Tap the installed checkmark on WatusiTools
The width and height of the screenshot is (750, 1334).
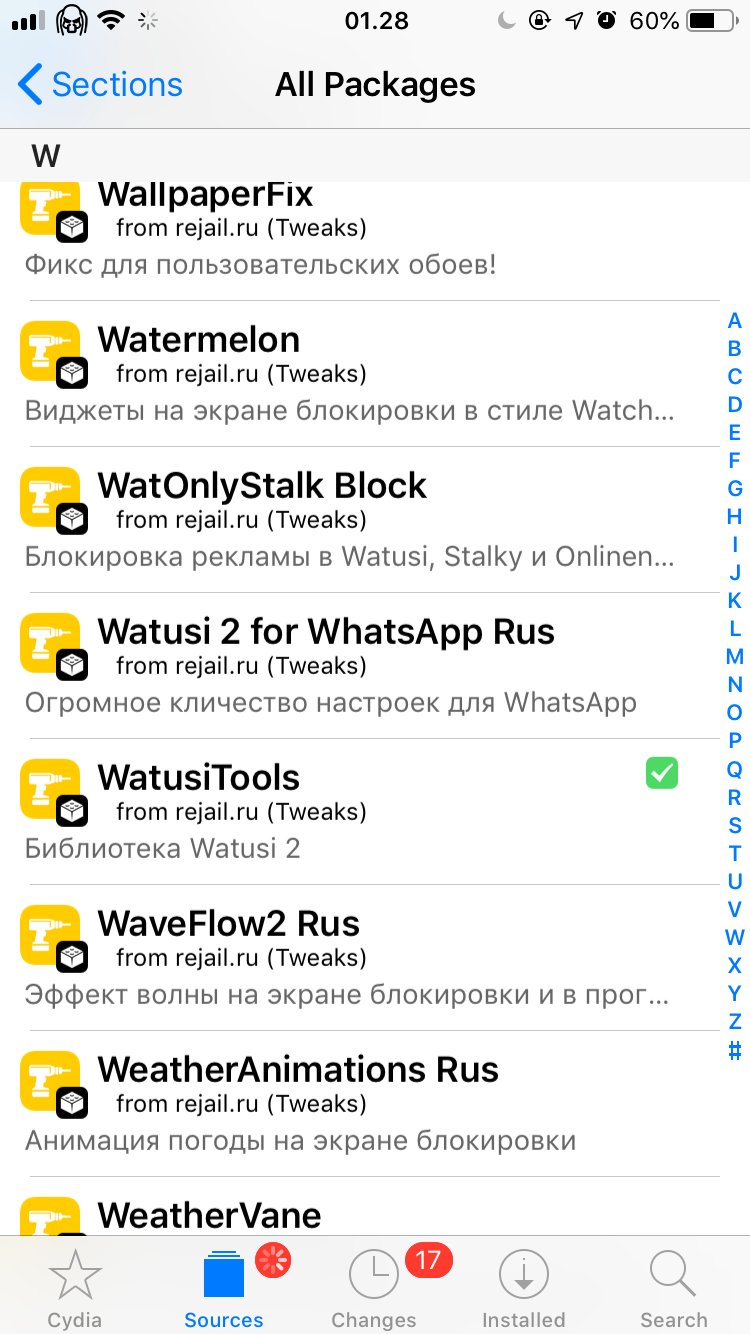[x=661, y=773]
